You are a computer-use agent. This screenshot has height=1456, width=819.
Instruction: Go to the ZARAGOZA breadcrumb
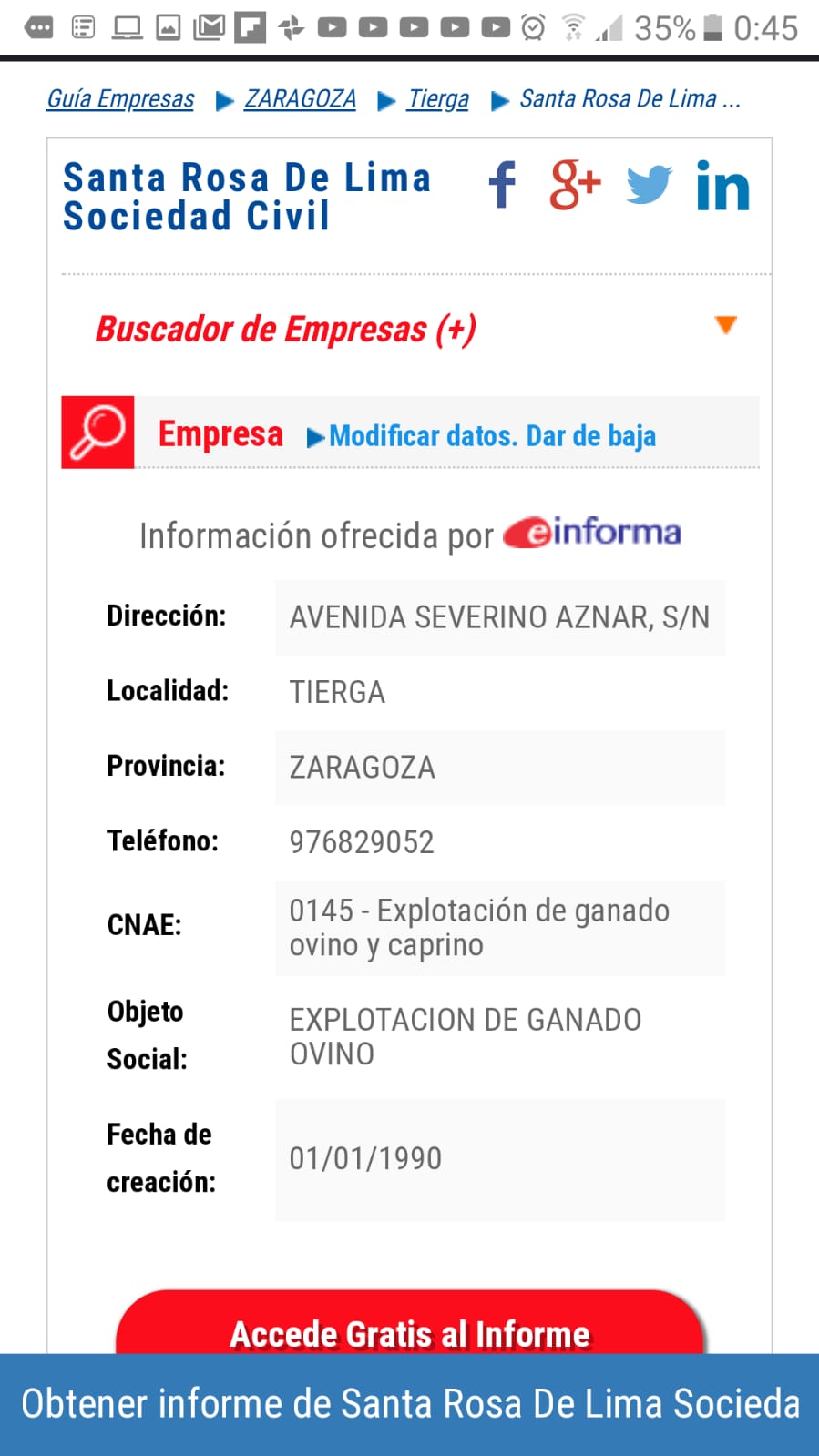coord(300,98)
